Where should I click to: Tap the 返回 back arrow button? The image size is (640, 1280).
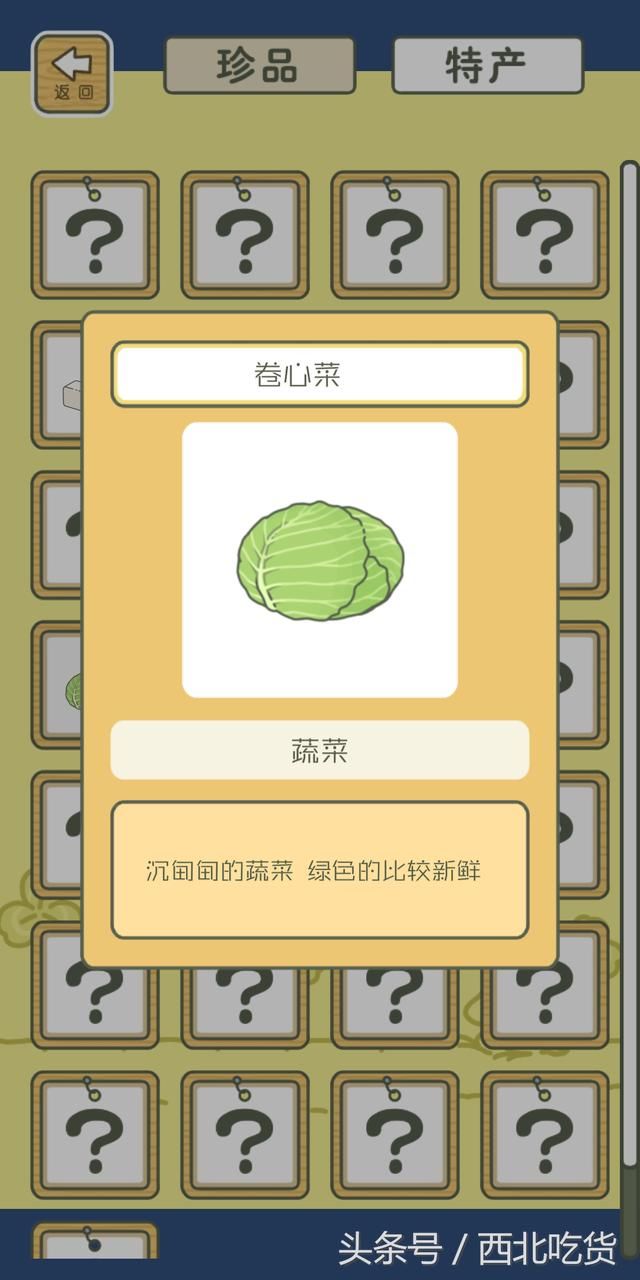[x=72, y=73]
